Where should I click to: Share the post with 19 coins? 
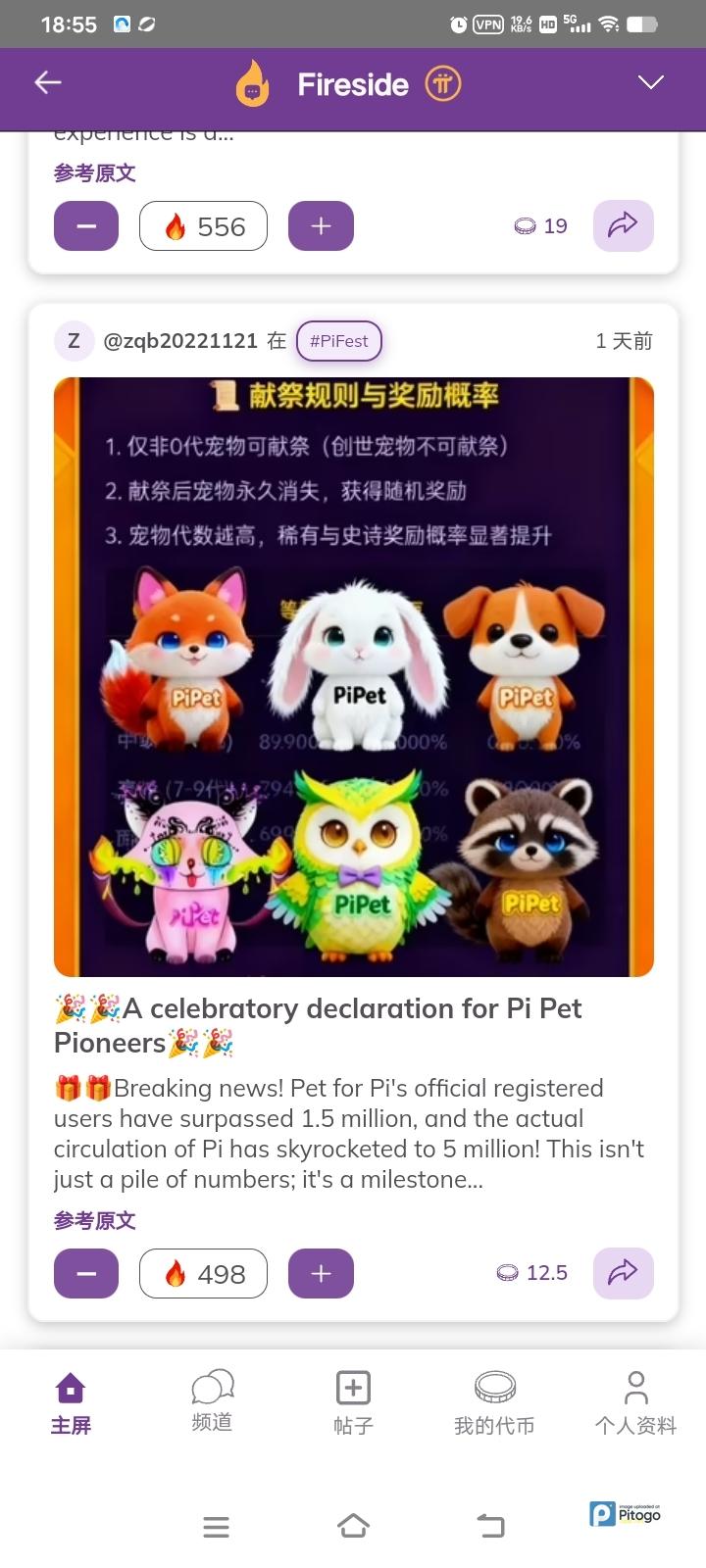[x=623, y=226]
